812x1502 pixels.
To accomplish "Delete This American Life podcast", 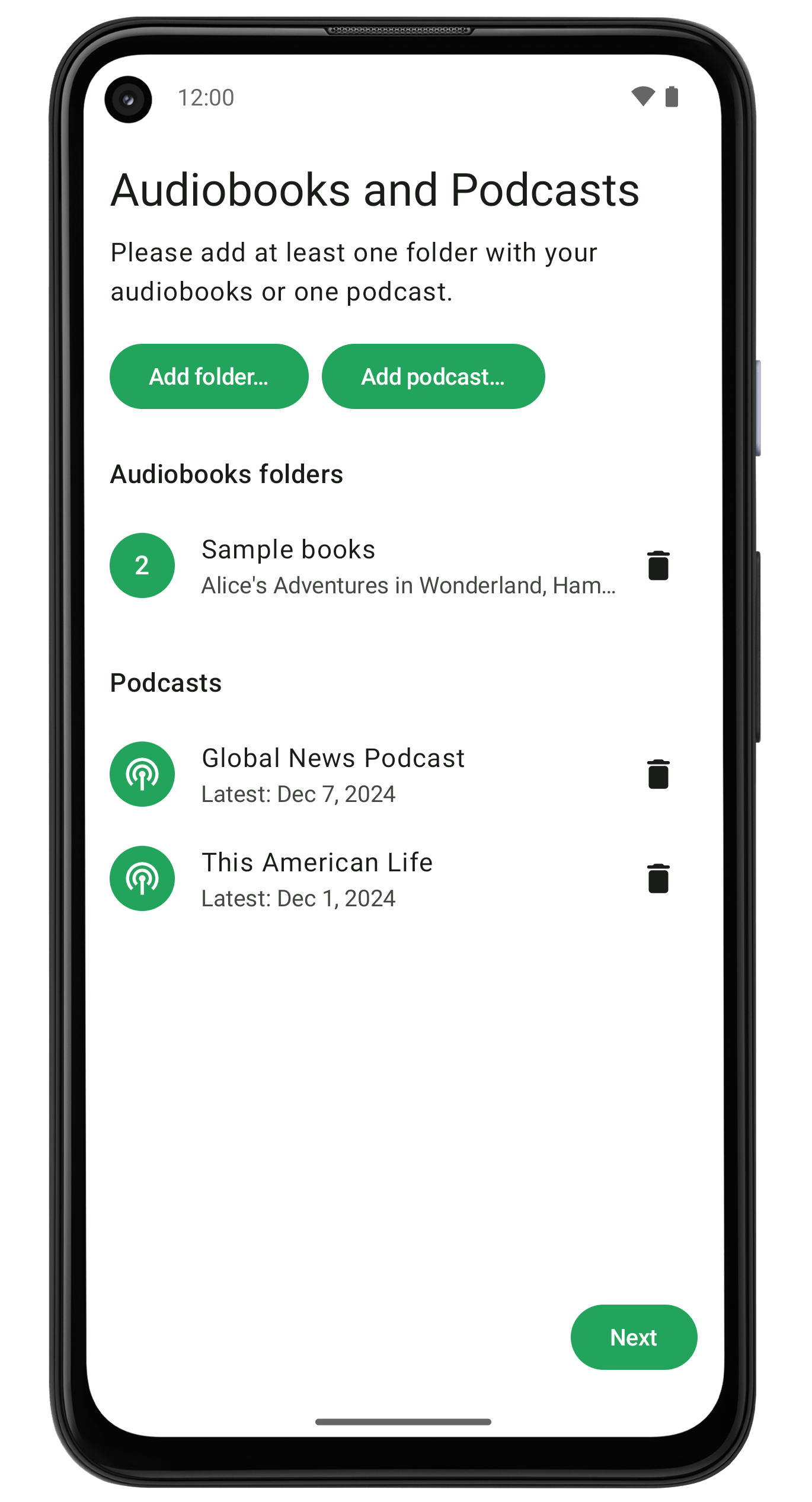I will tap(658, 878).
